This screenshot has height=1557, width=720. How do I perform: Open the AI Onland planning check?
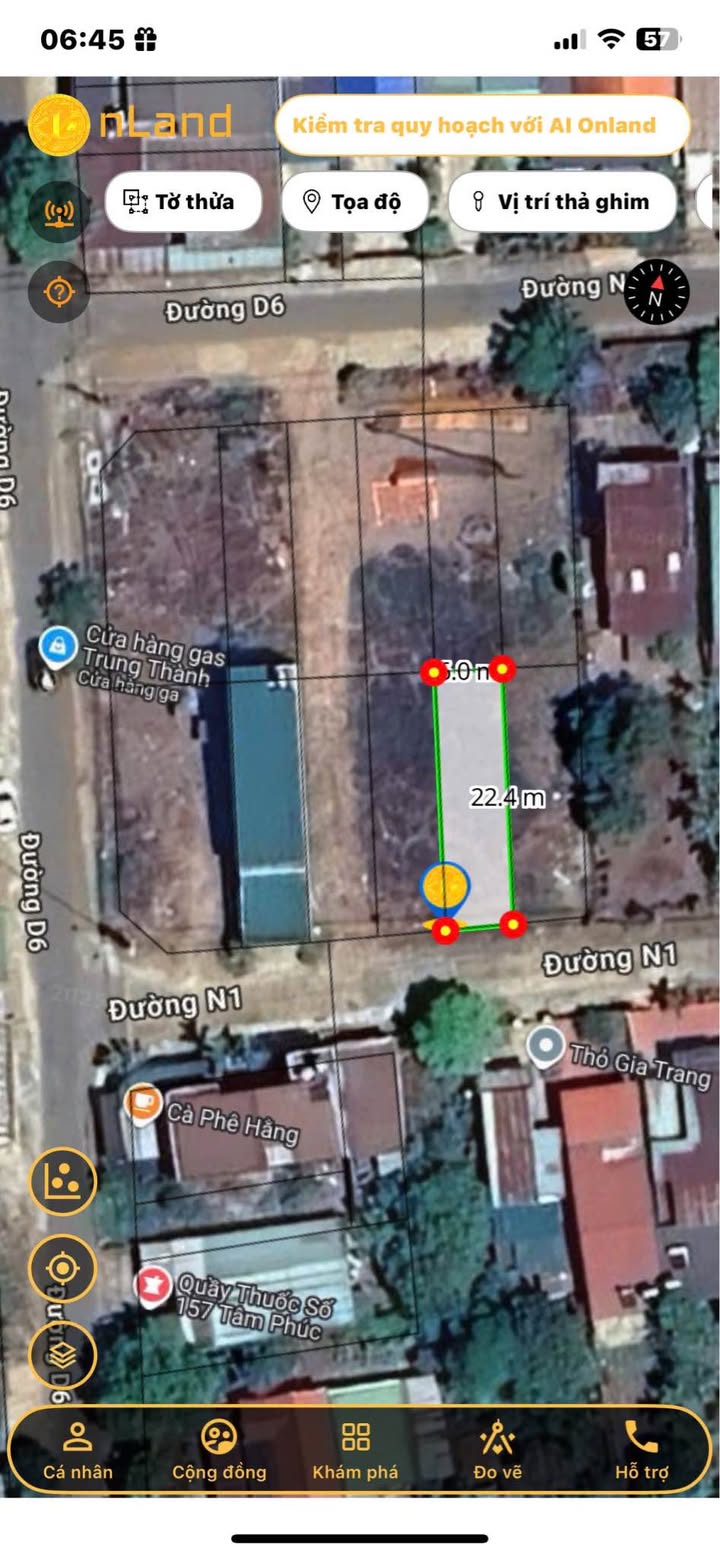[481, 125]
